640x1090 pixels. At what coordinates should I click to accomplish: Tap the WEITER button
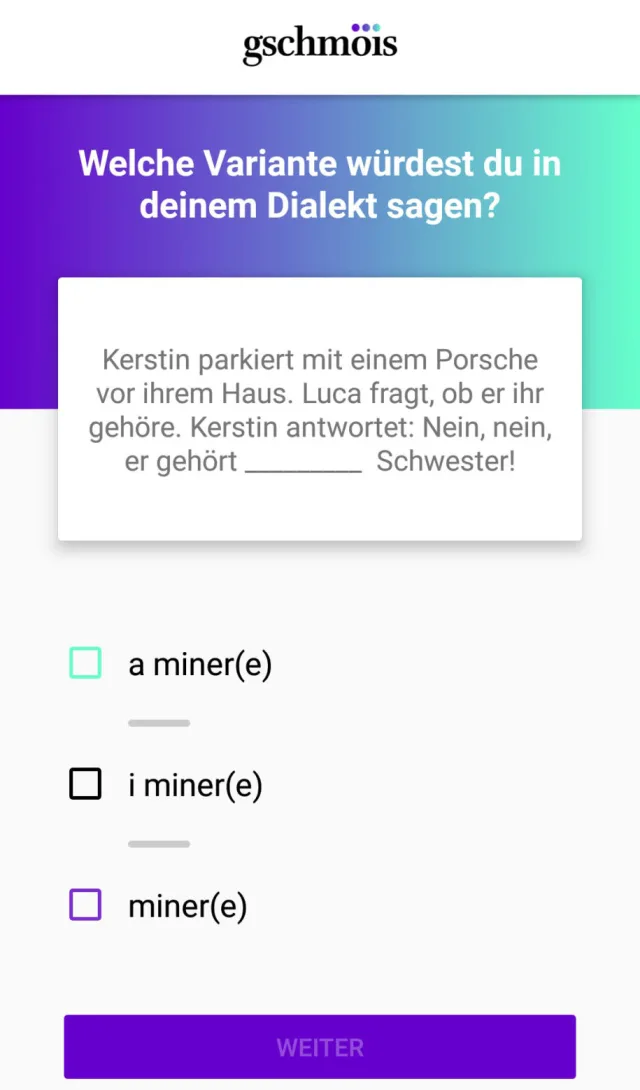click(320, 1046)
